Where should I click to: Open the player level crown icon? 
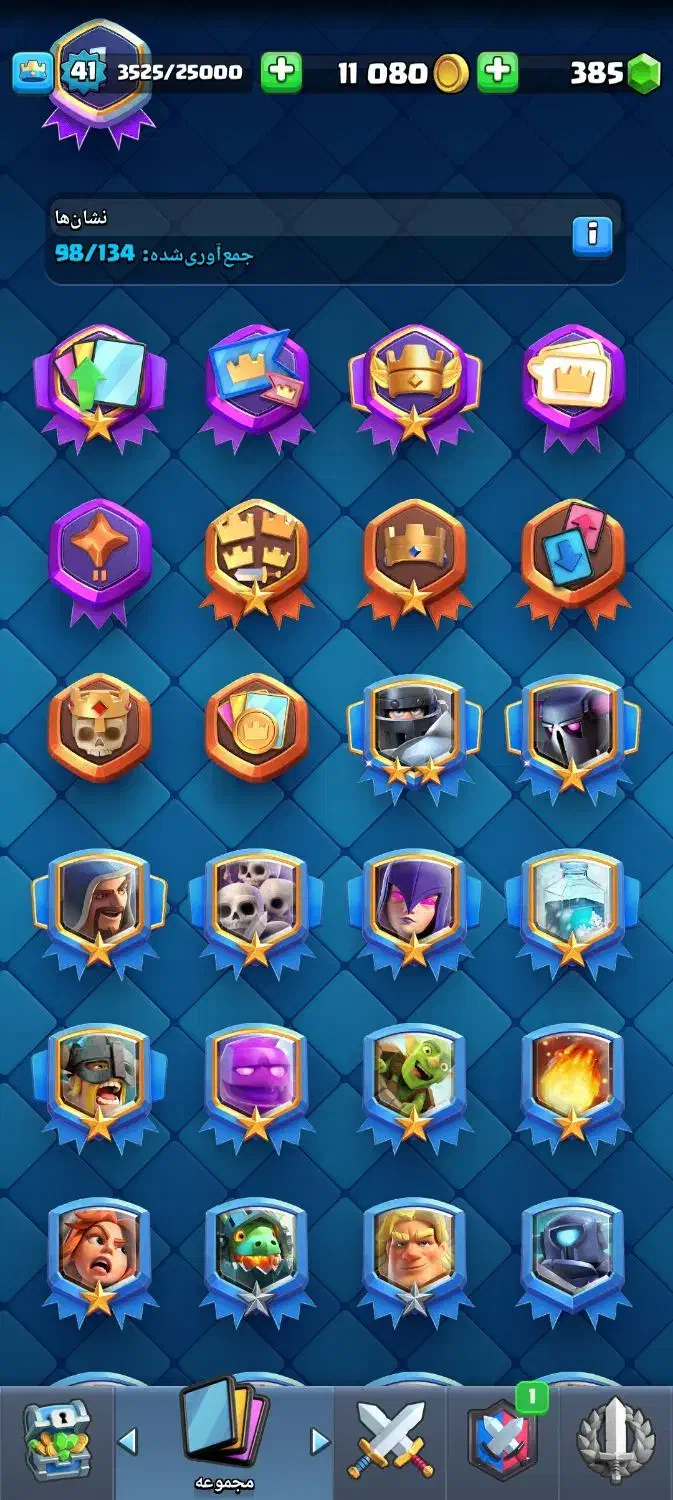(31, 72)
